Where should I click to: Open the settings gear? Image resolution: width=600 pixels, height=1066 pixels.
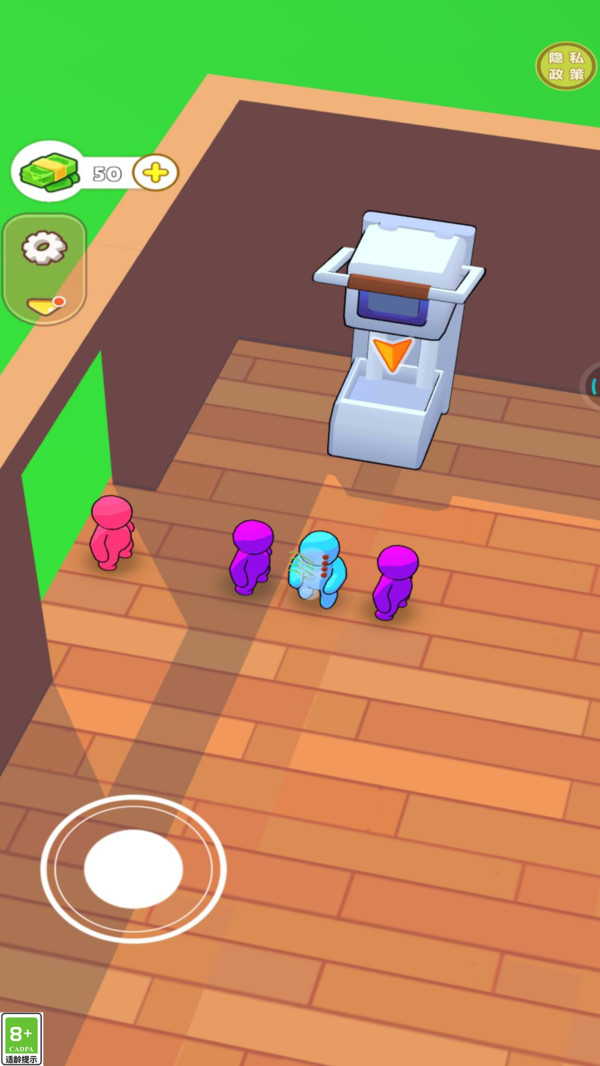44,248
